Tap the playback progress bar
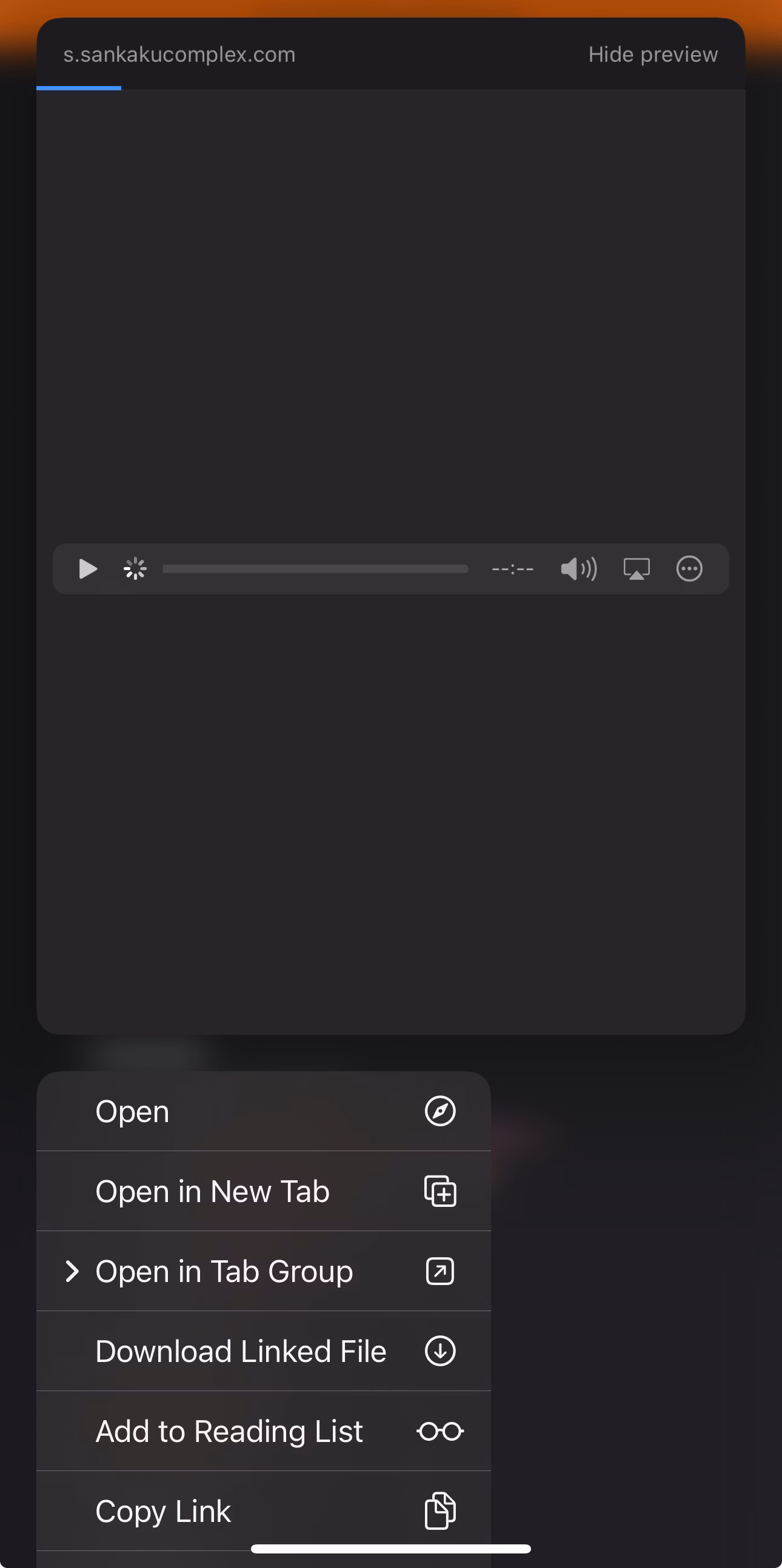Viewport: 782px width, 1568px height. tap(315, 569)
